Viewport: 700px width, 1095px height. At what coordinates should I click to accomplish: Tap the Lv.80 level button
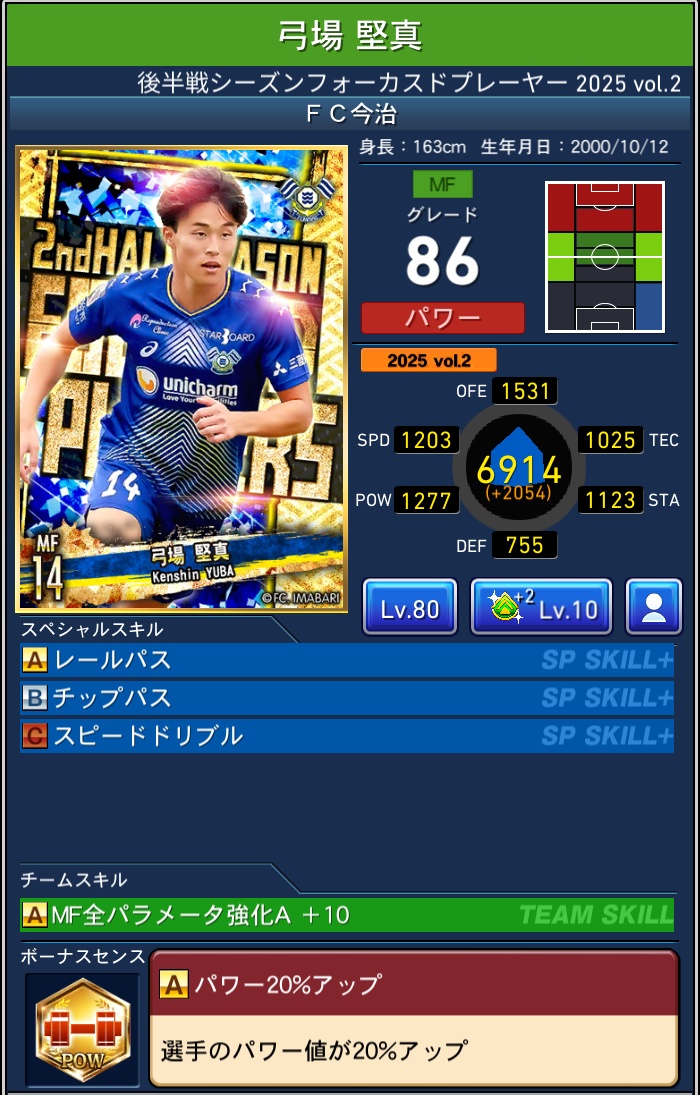[410, 607]
